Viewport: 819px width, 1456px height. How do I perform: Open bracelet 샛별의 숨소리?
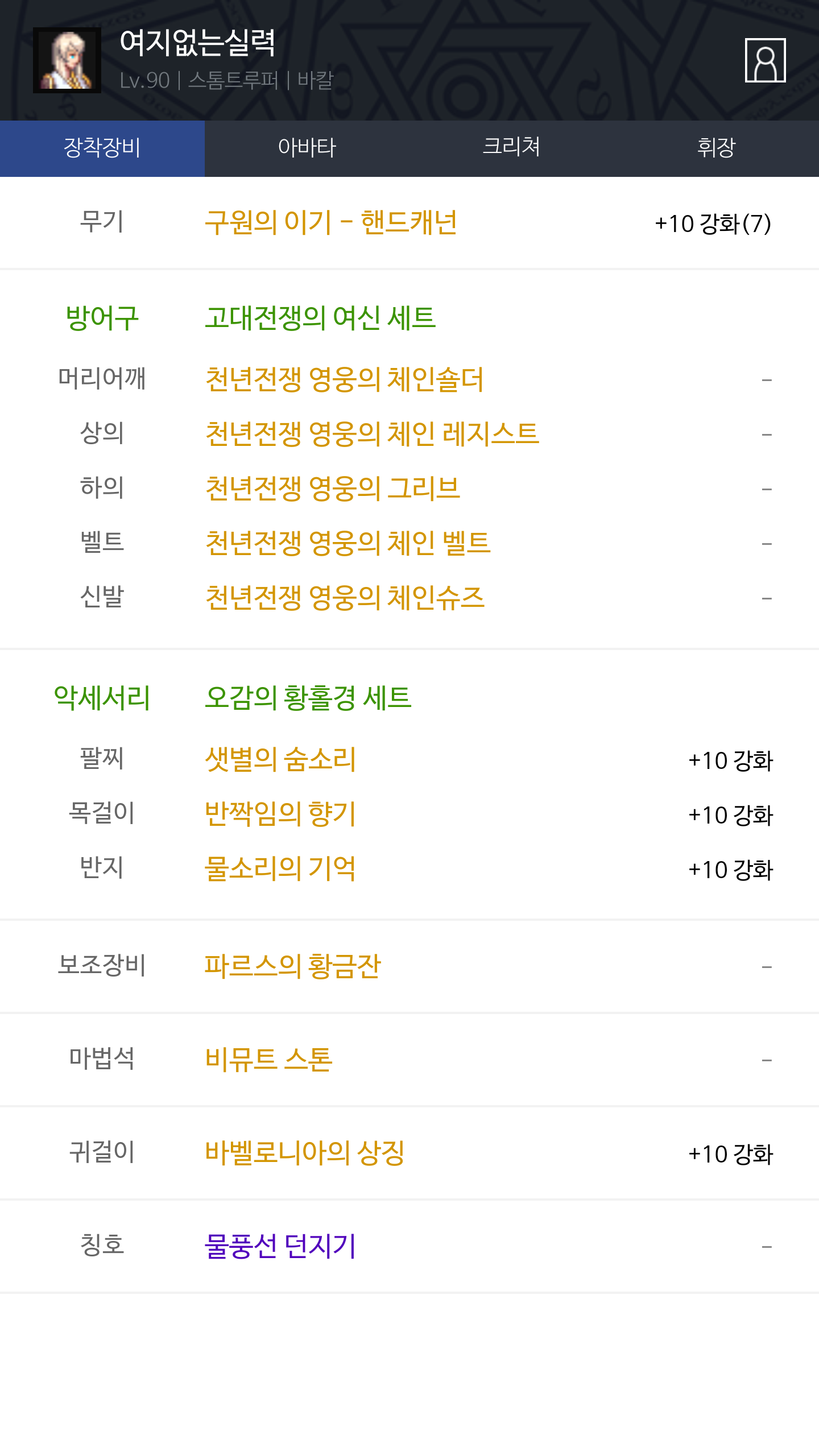(x=280, y=759)
